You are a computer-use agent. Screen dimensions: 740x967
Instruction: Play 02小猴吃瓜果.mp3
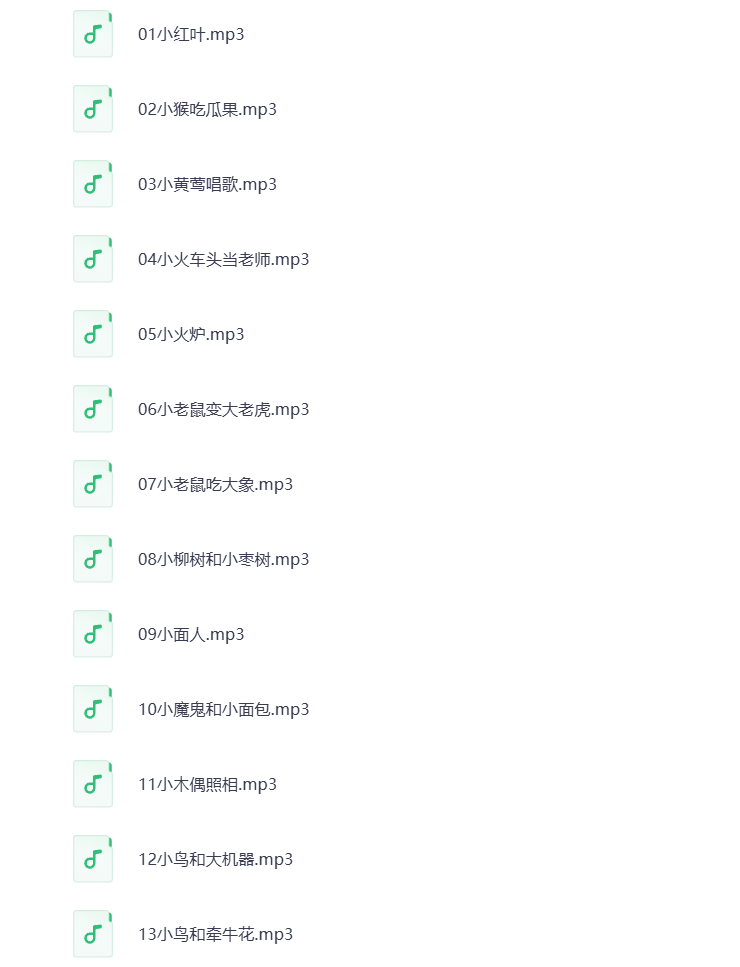207,109
